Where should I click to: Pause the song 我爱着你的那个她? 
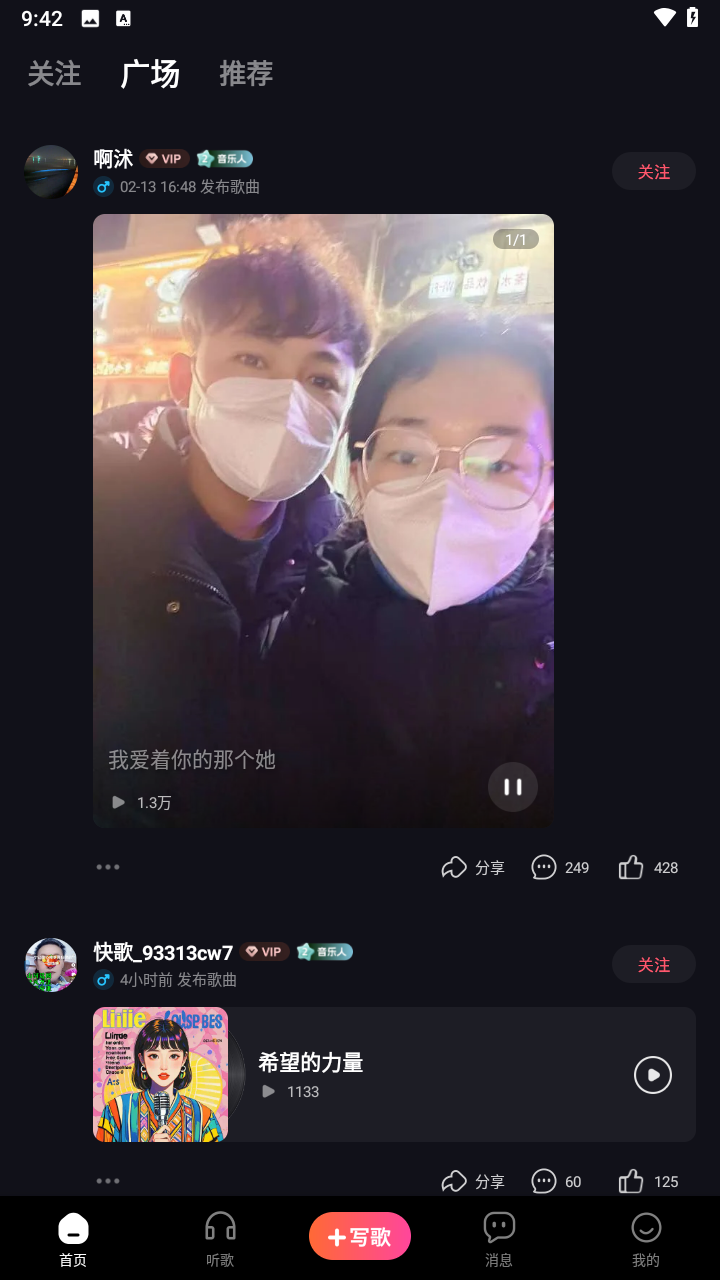[513, 787]
